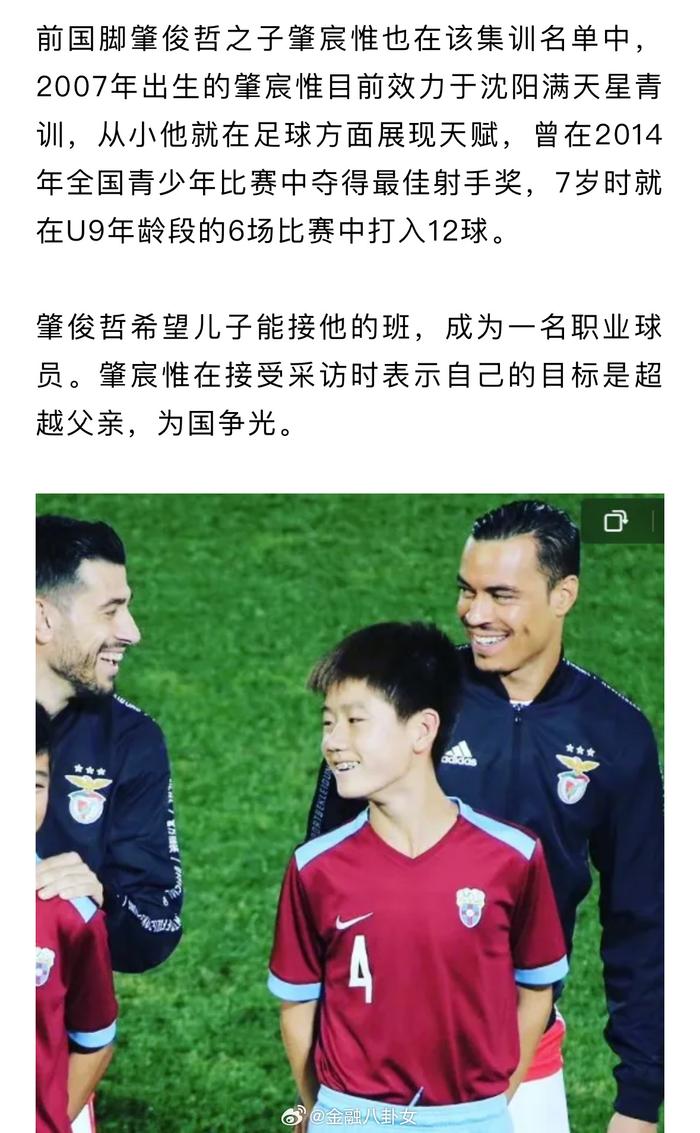Open the football players photo in full view
Image resolution: width=700 pixels, height=1133 pixels.
point(350,813)
